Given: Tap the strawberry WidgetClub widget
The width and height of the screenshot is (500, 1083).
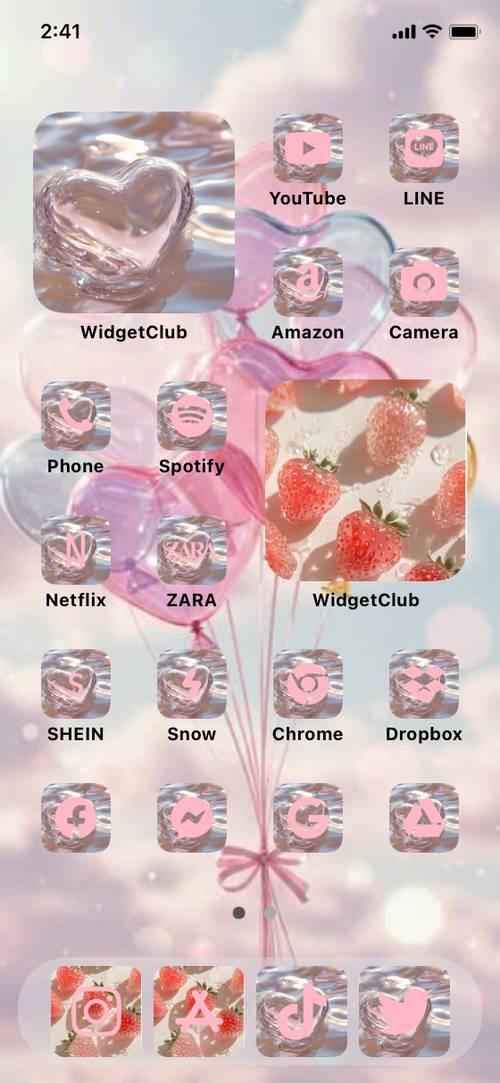Looking at the screenshot, I should coord(365,481).
